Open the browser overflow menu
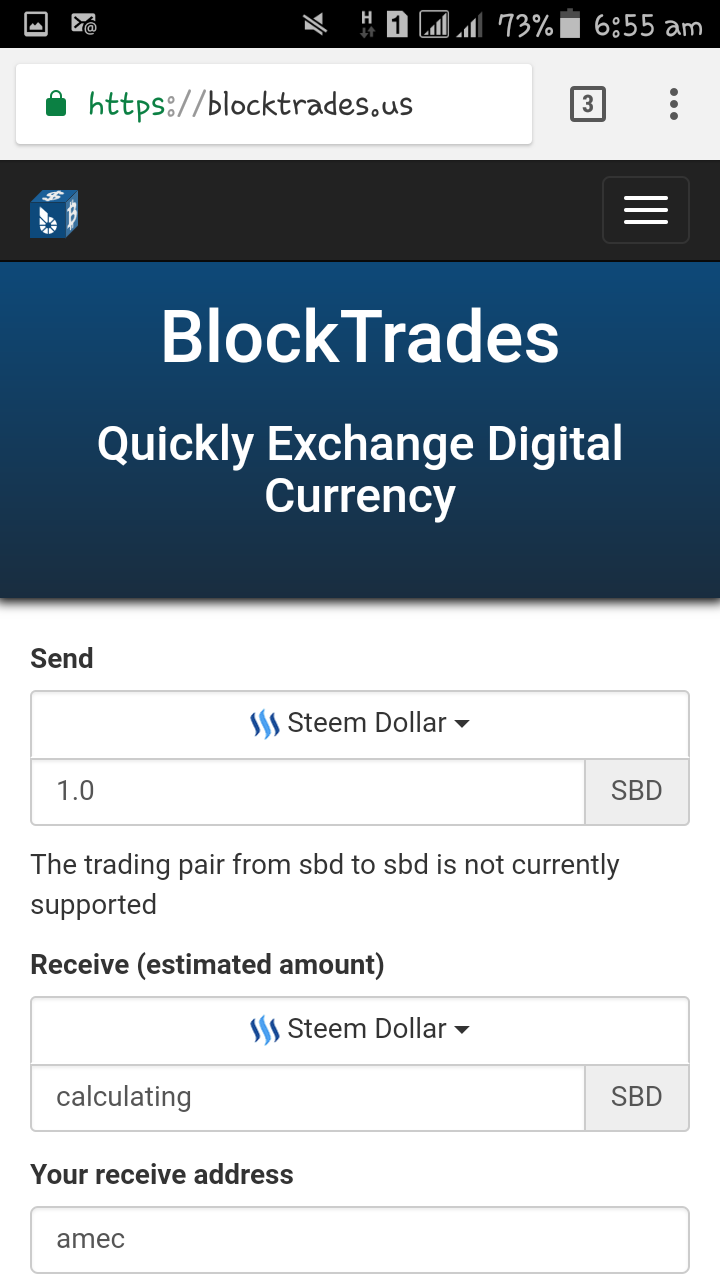 (674, 104)
